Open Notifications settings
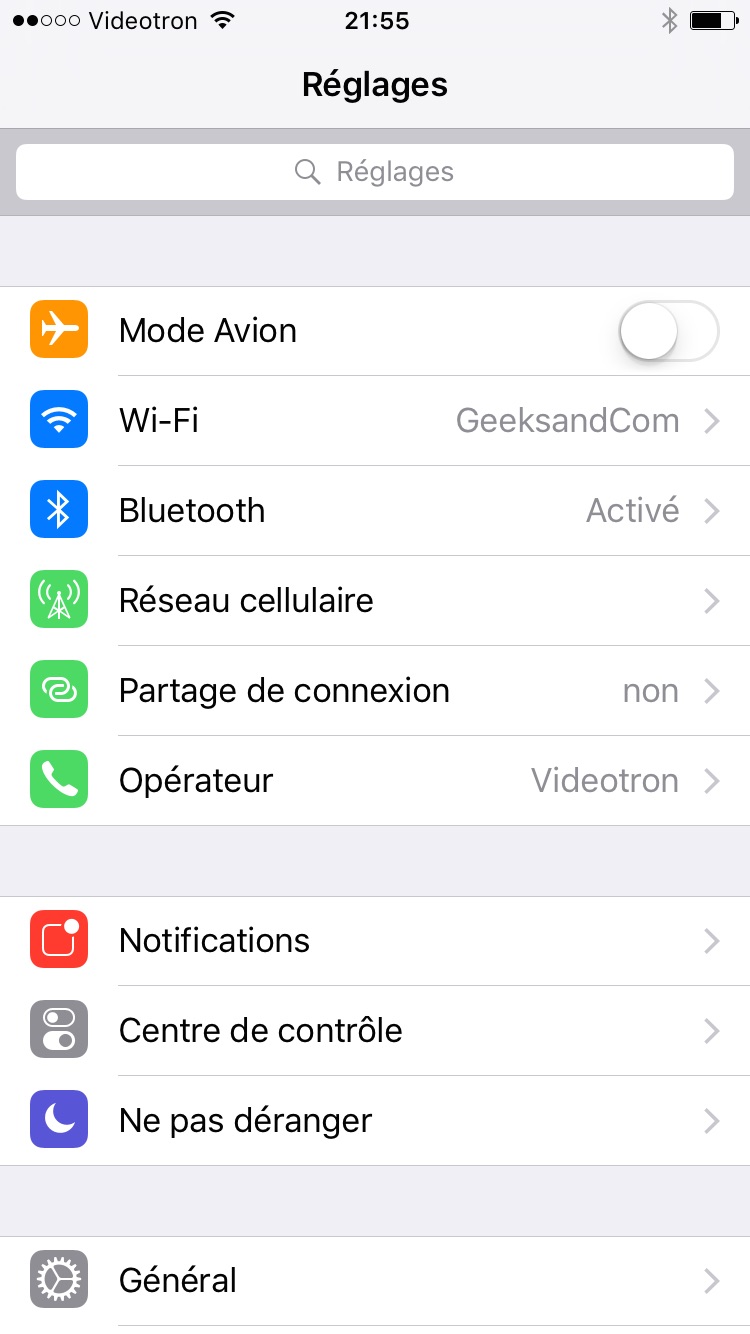This screenshot has height=1334, width=750. point(375,941)
